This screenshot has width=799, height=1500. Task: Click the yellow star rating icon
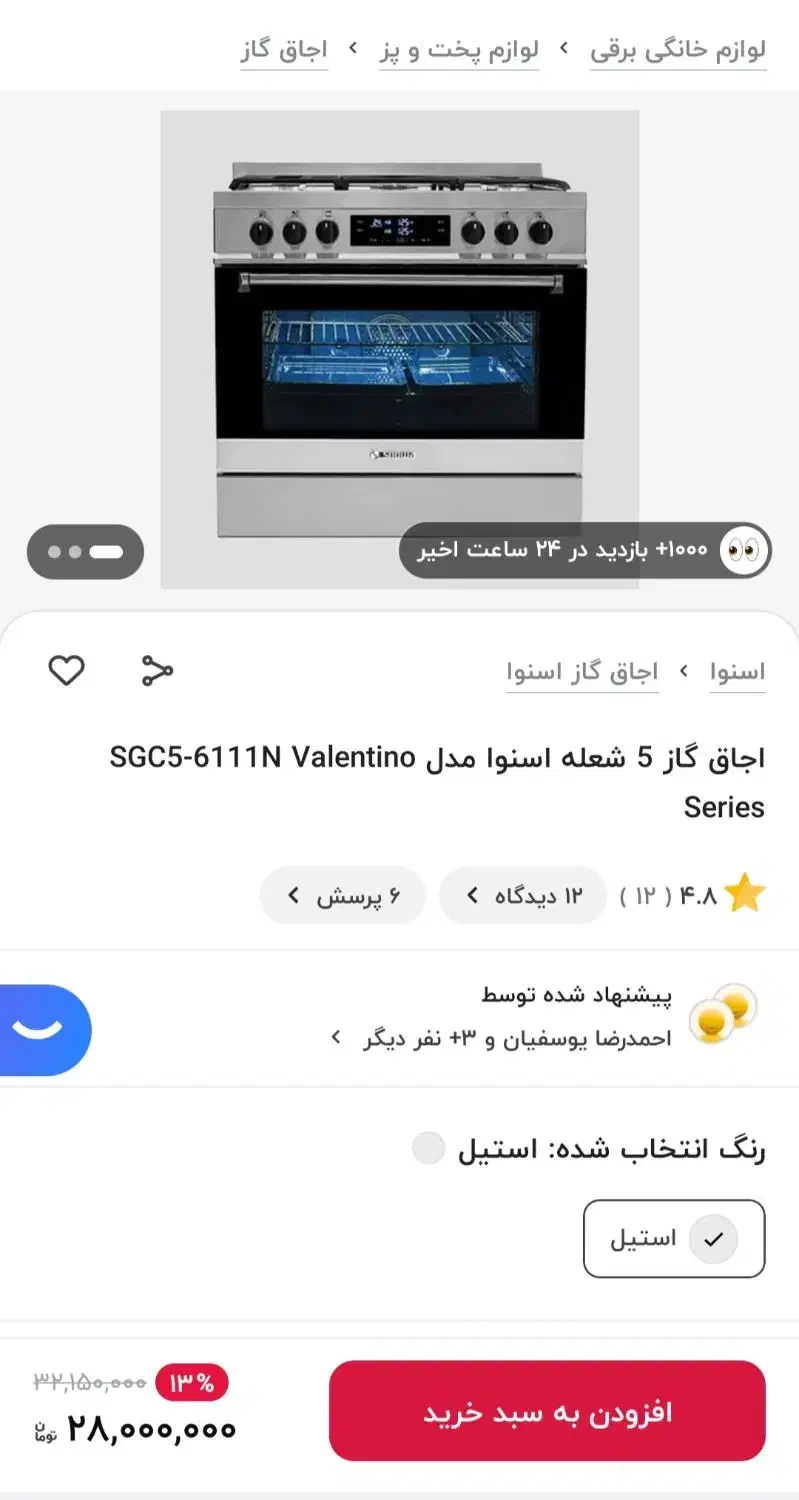pyautogui.click(x=746, y=893)
